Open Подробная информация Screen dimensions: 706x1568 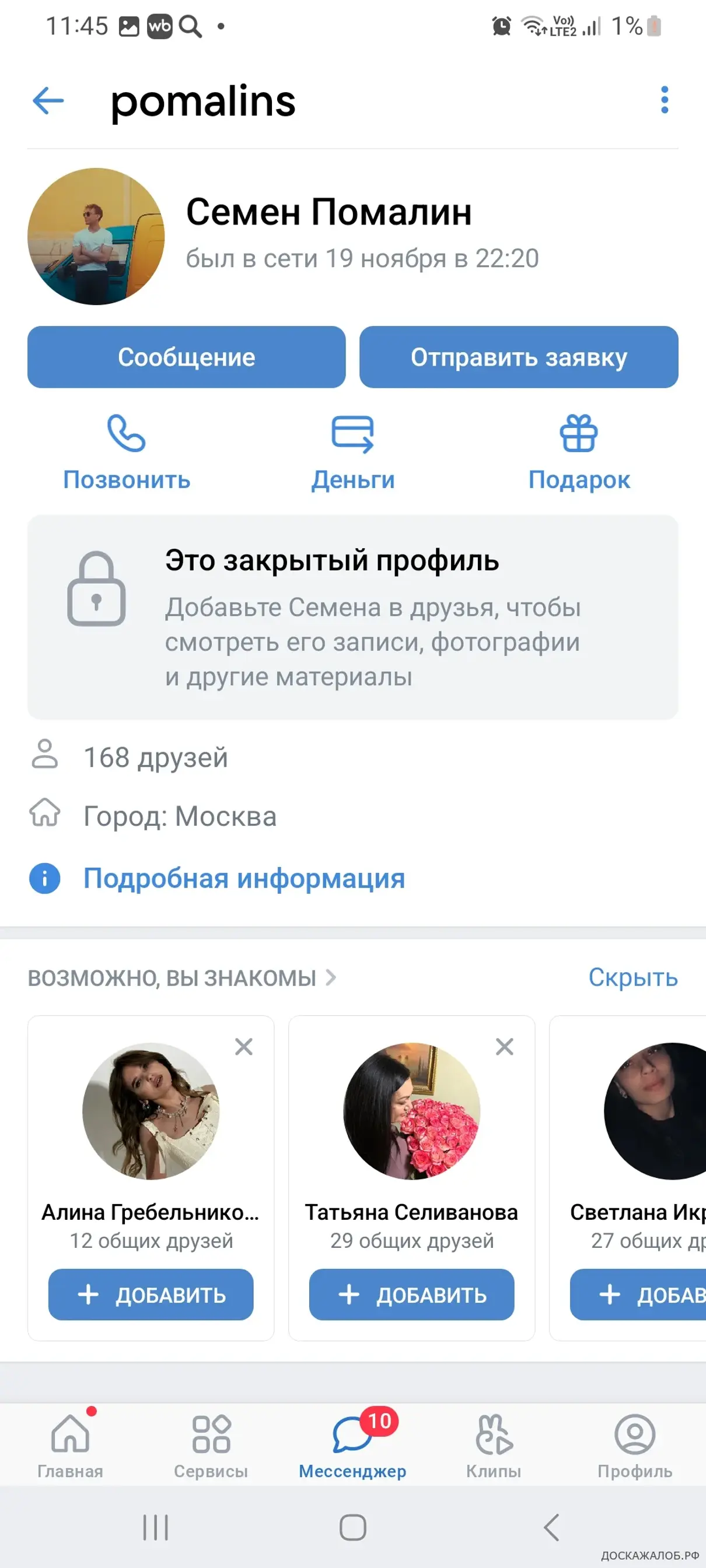coord(244,878)
